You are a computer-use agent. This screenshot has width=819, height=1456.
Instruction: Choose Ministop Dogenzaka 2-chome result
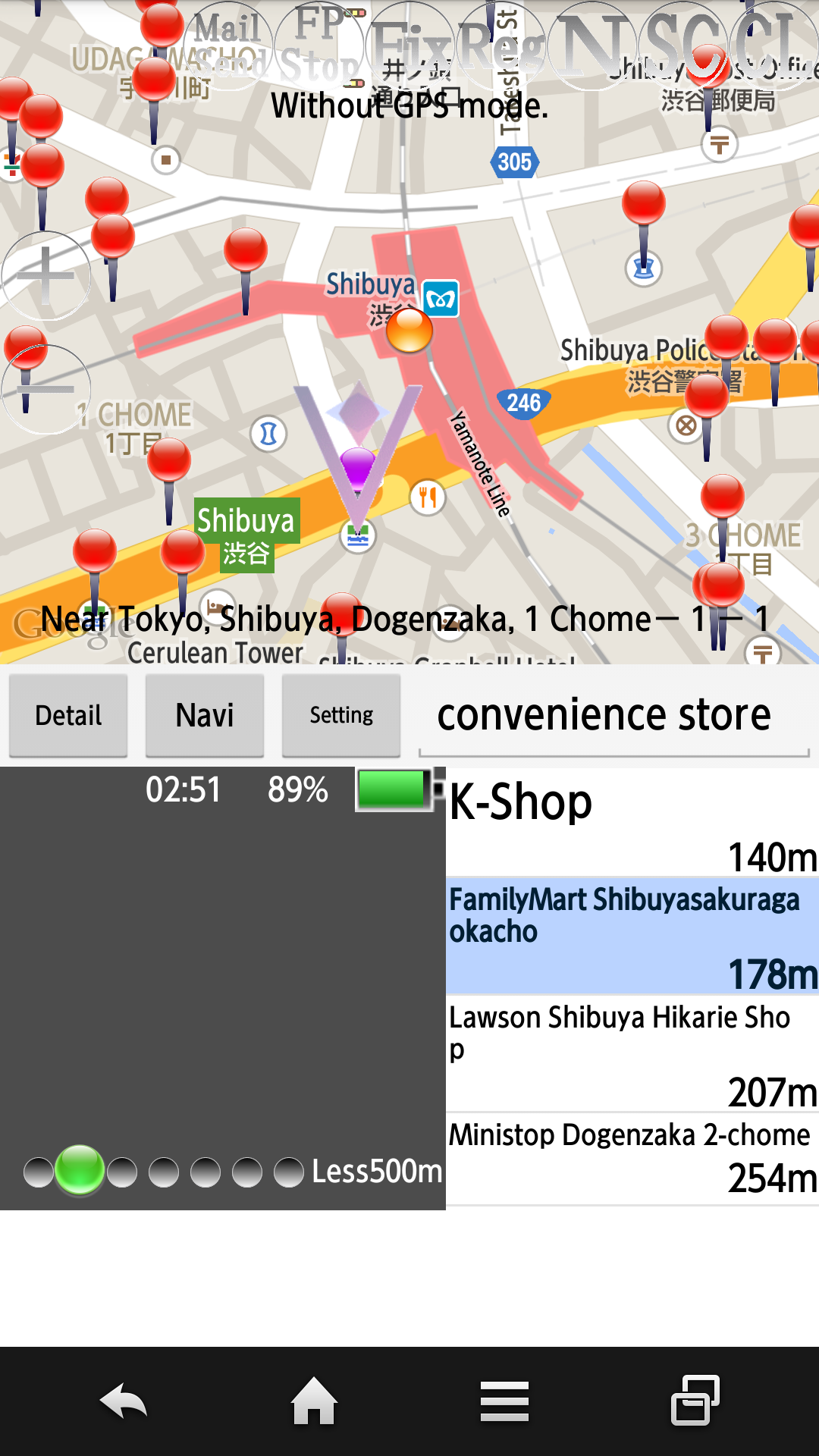632,1159
